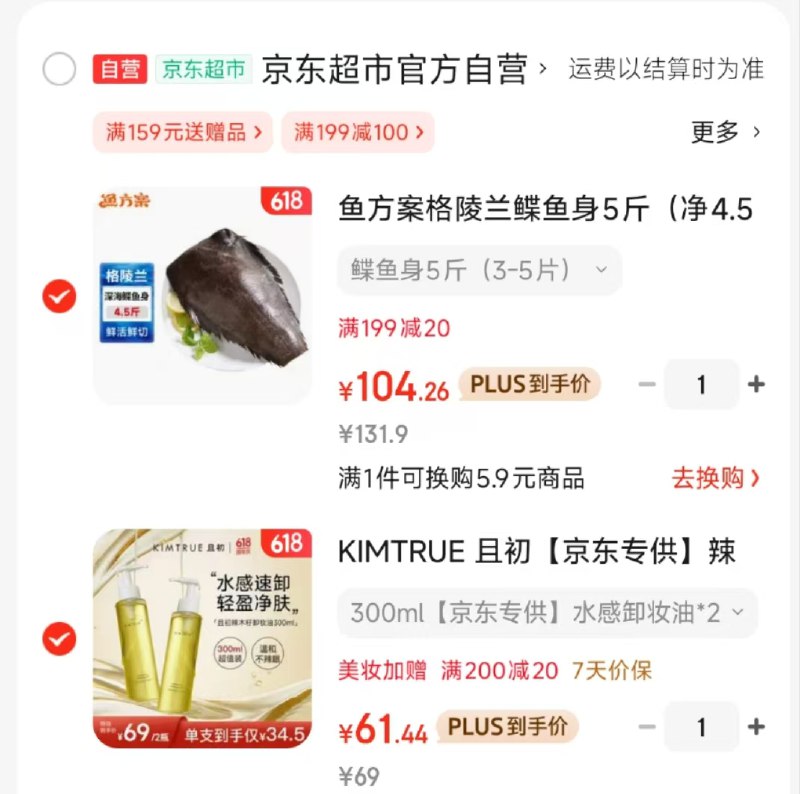
Task: Open the 鱼方案格陵兰鲽鱼身 product image
Action: (x=202, y=296)
